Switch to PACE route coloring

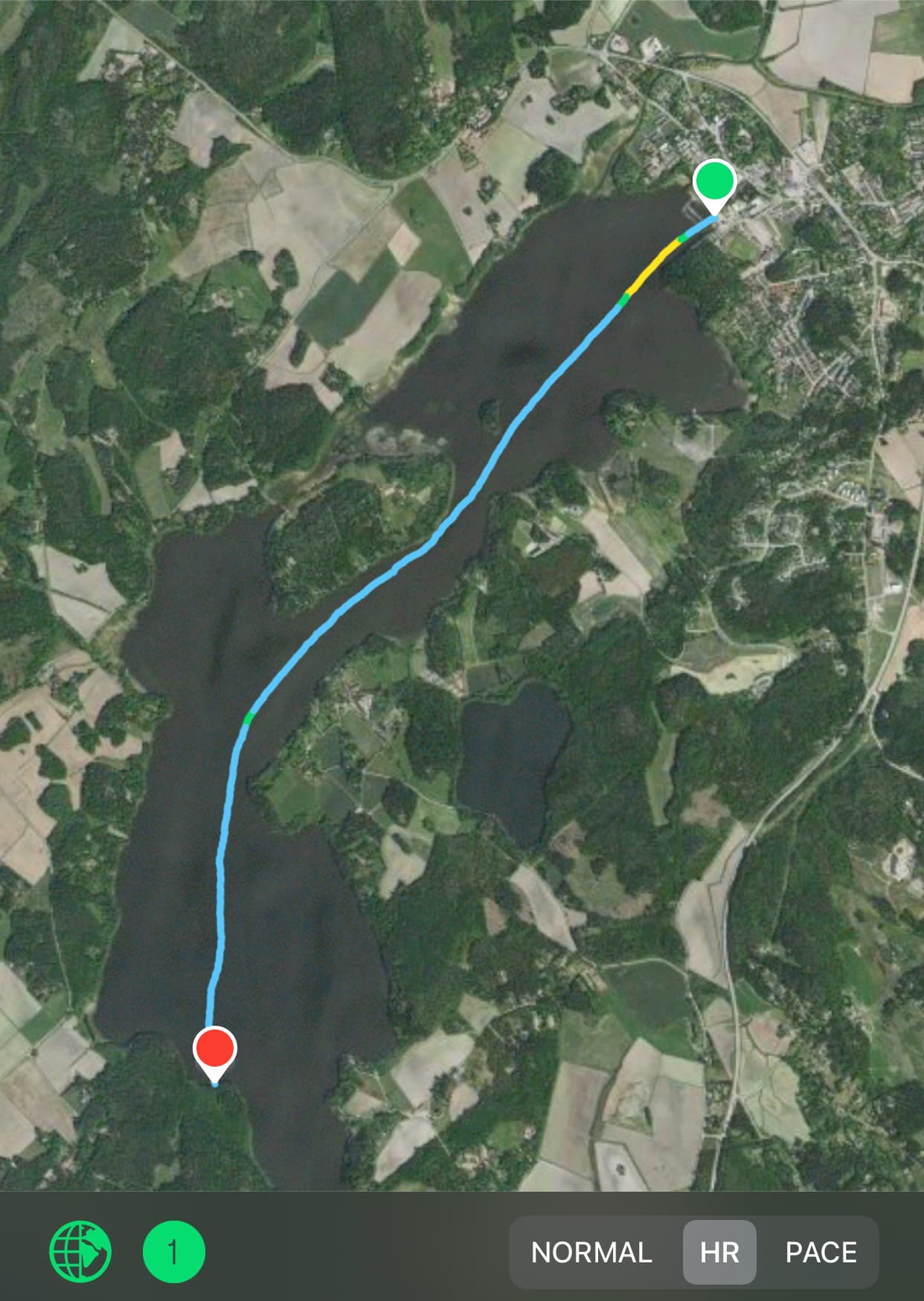tap(821, 1252)
